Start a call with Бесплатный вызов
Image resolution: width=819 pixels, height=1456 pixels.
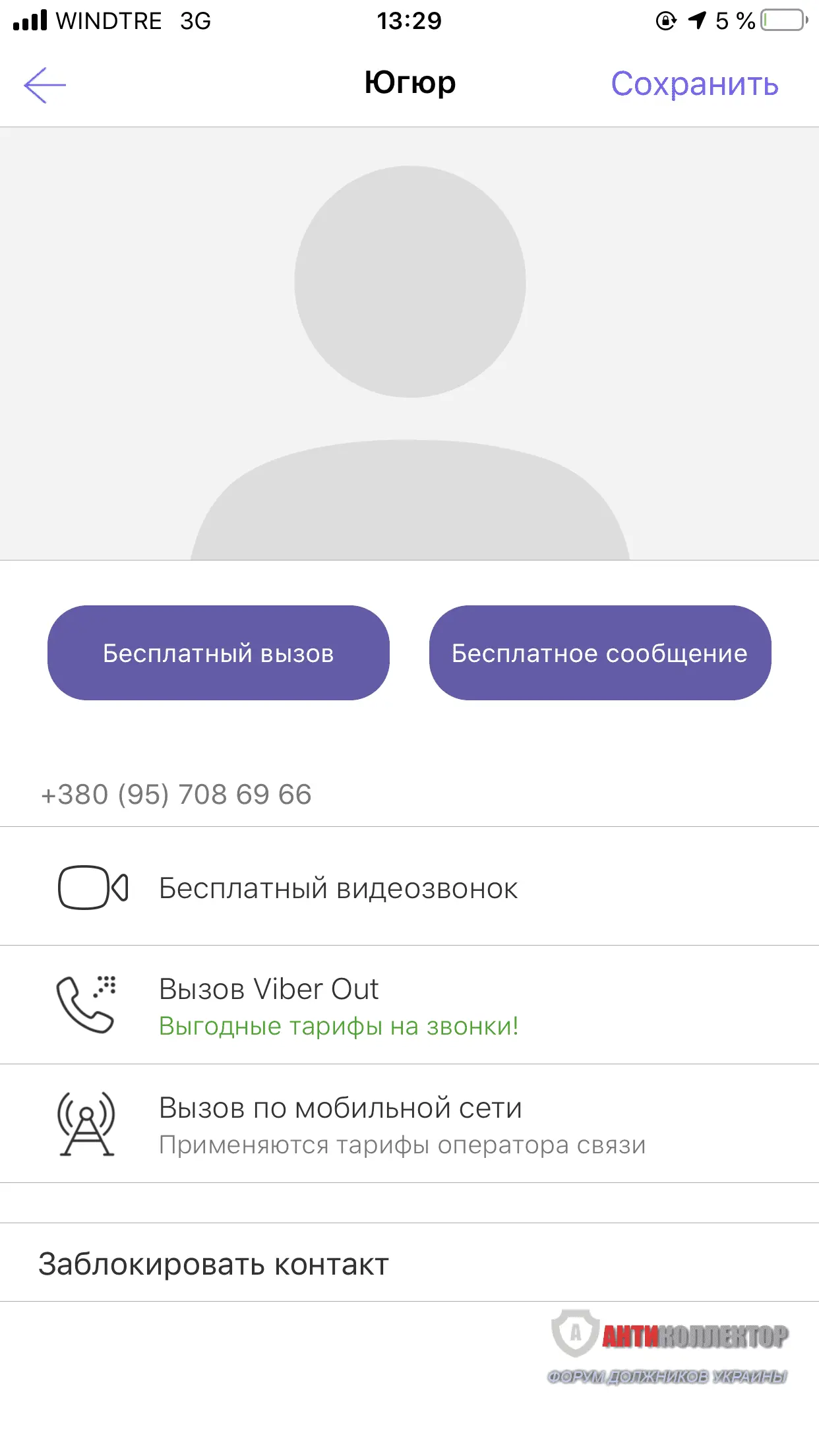pos(218,653)
